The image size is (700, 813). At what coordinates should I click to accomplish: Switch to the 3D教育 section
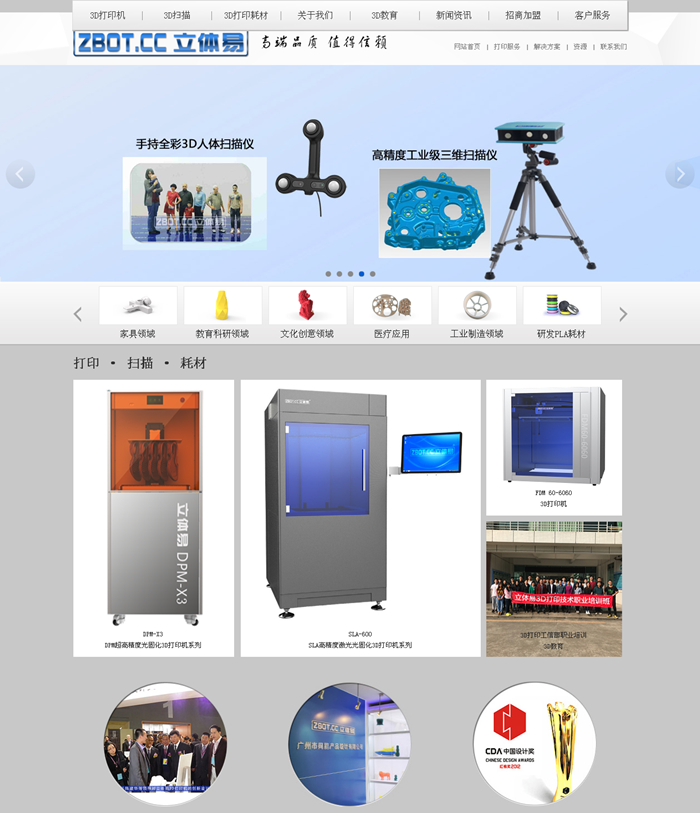pos(384,16)
